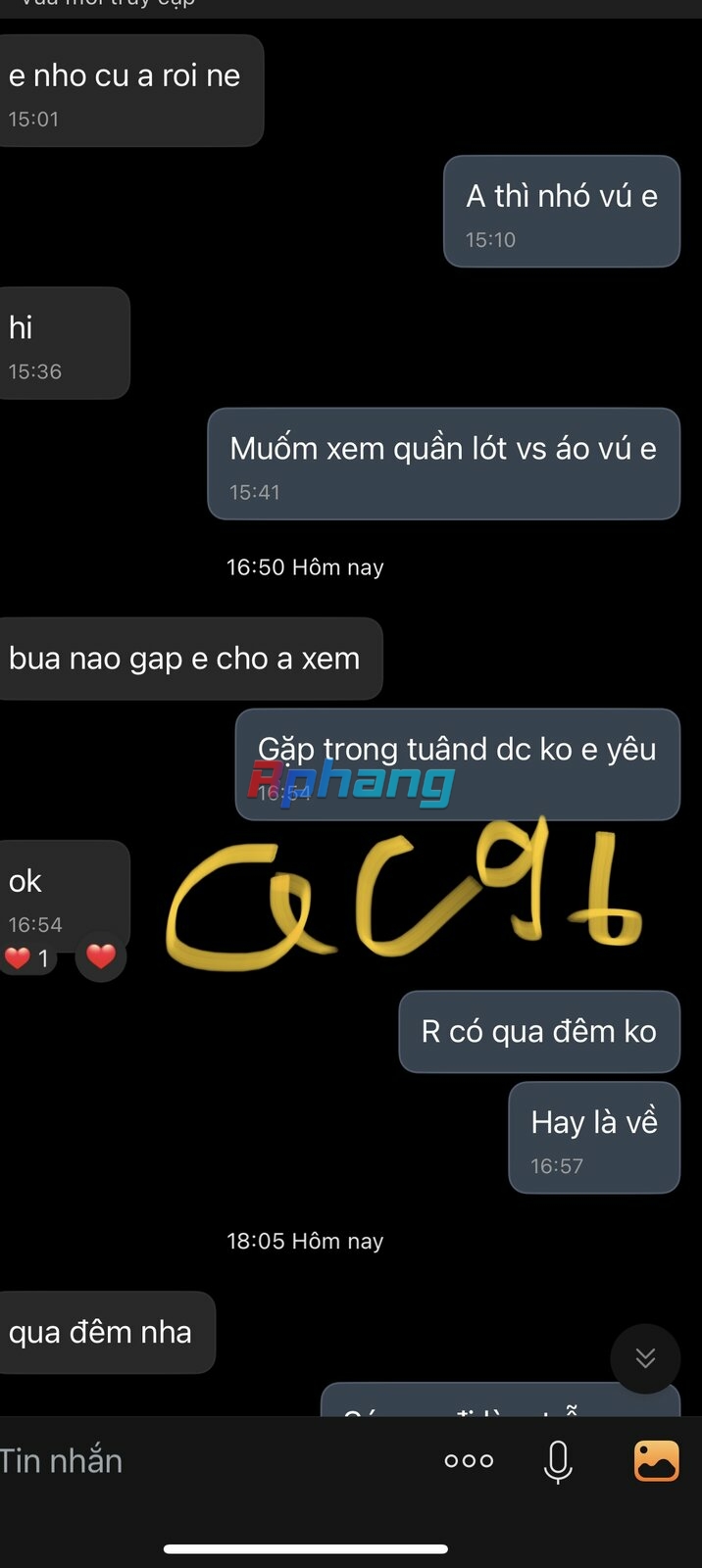Jump to the latest messages
This screenshot has width=702, height=1568.
(644, 1358)
